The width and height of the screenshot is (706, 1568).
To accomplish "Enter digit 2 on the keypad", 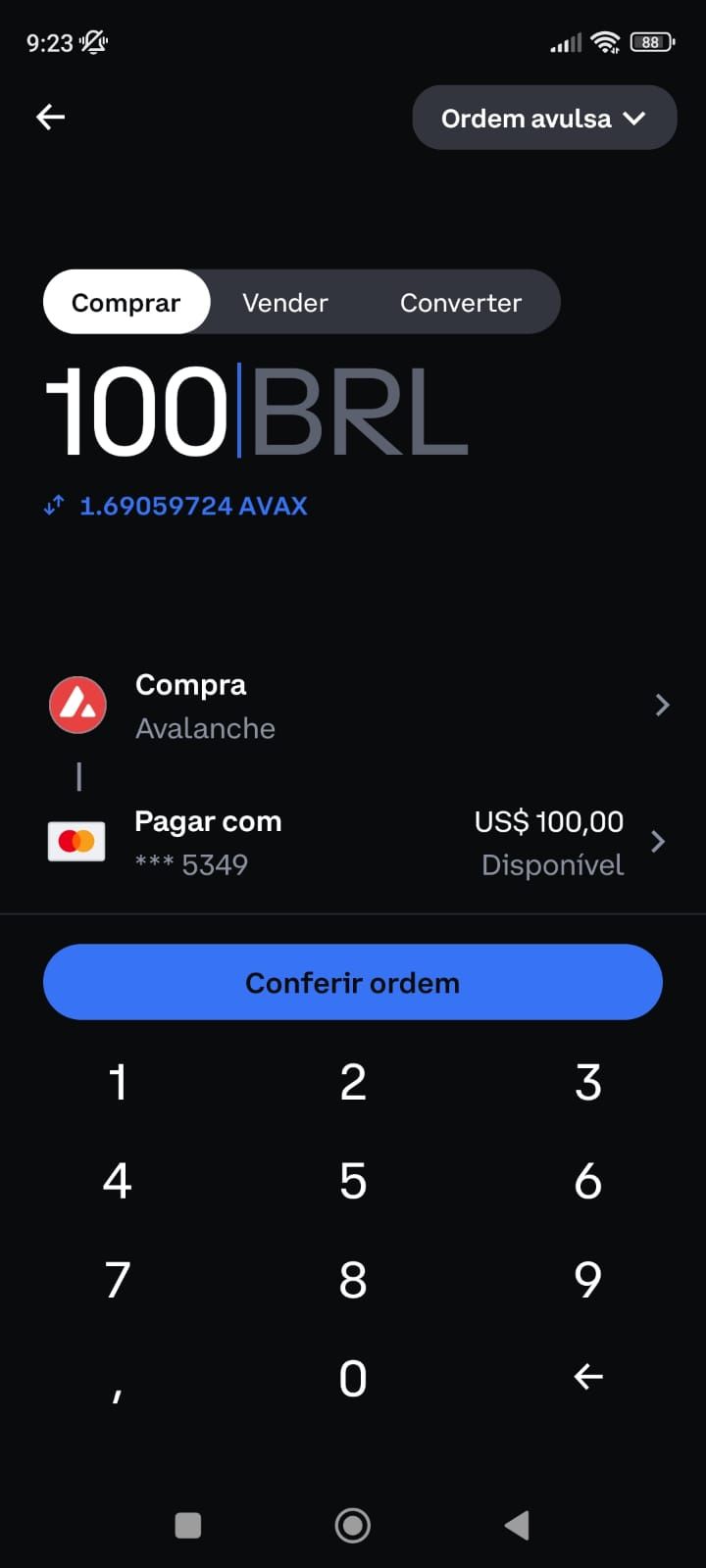I will pos(353,1083).
